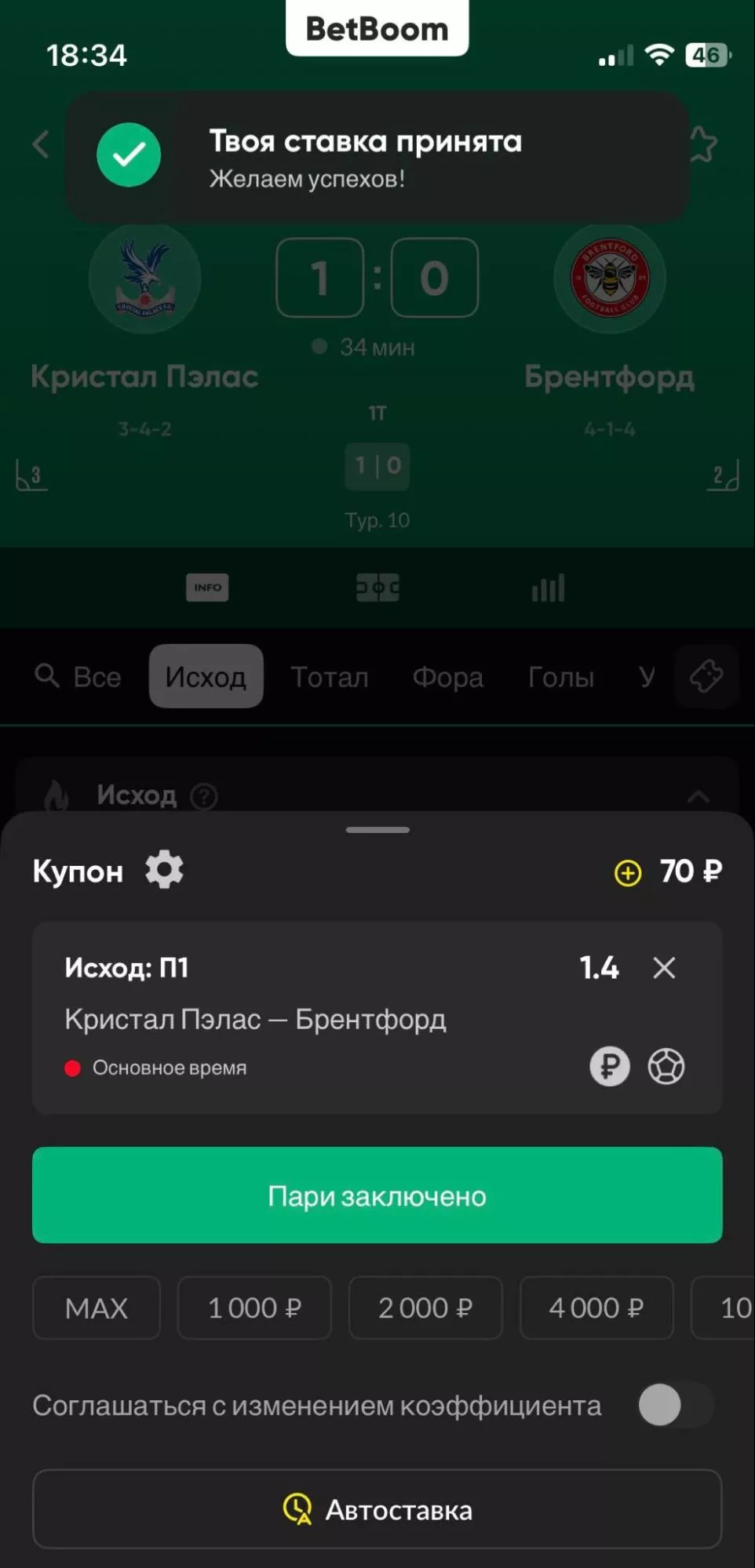This screenshot has height=1568, width=755.
Task: Open the INFO tab icon
Action: (206, 588)
